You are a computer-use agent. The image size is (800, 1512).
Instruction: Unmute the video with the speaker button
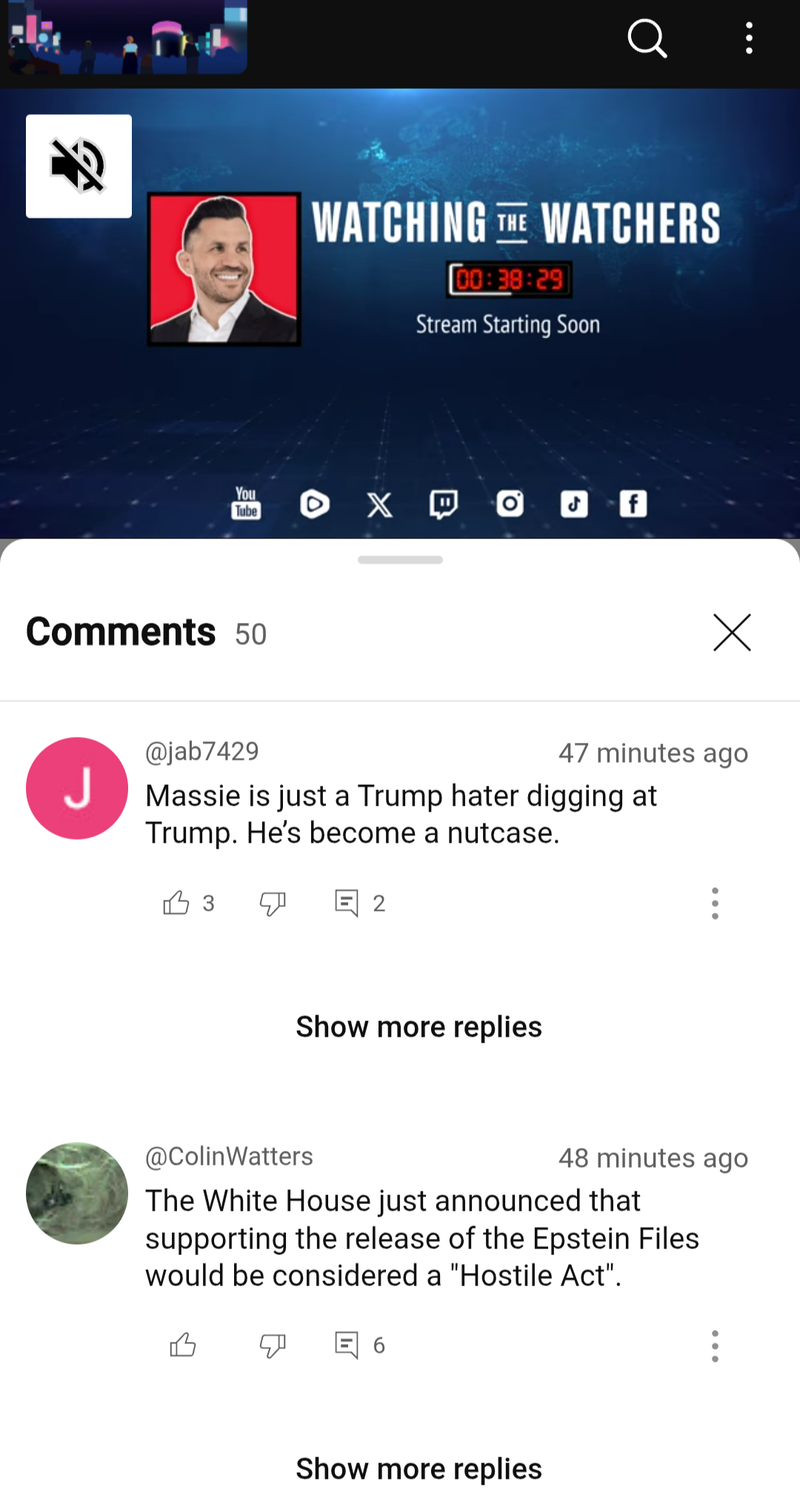[x=79, y=166]
